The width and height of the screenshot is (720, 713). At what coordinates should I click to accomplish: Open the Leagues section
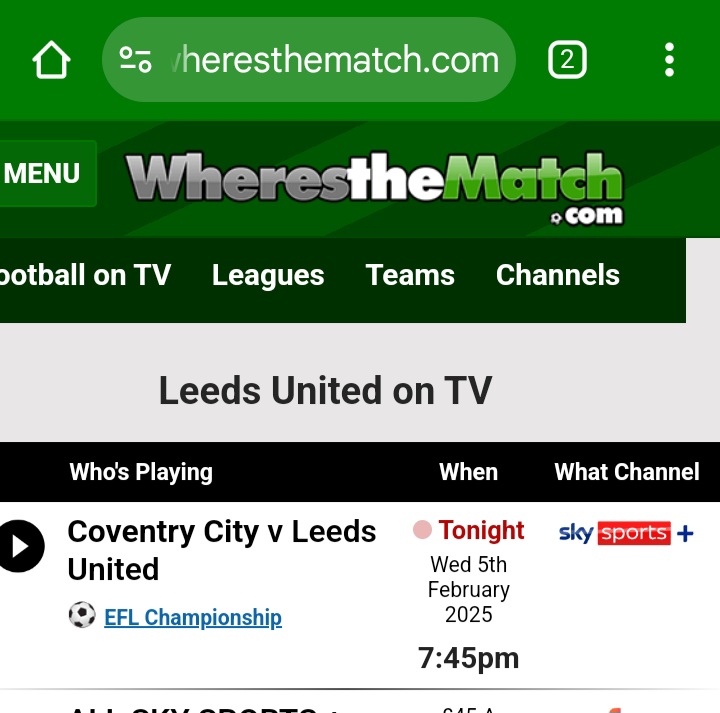268,275
